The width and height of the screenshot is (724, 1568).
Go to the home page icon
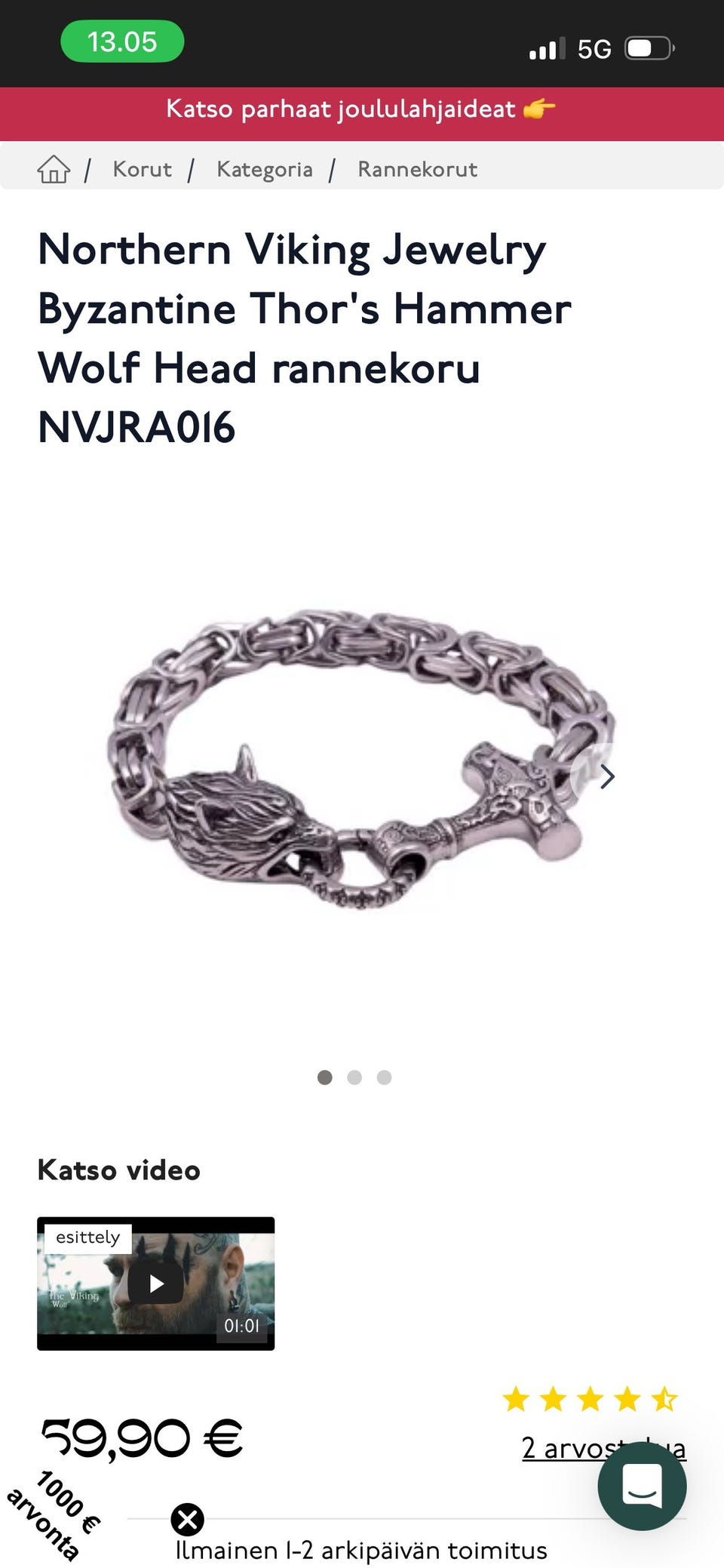(54, 169)
